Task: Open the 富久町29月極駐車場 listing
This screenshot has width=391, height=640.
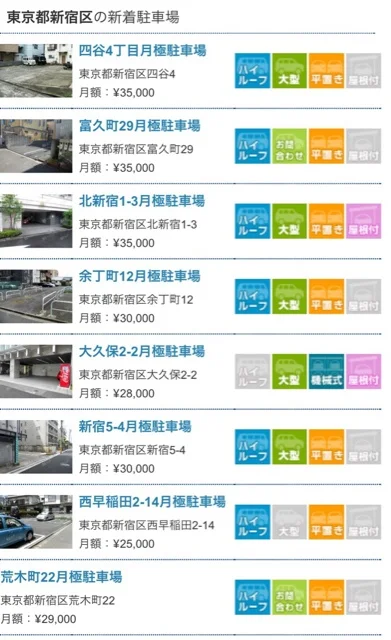Action: click(x=140, y=126)
